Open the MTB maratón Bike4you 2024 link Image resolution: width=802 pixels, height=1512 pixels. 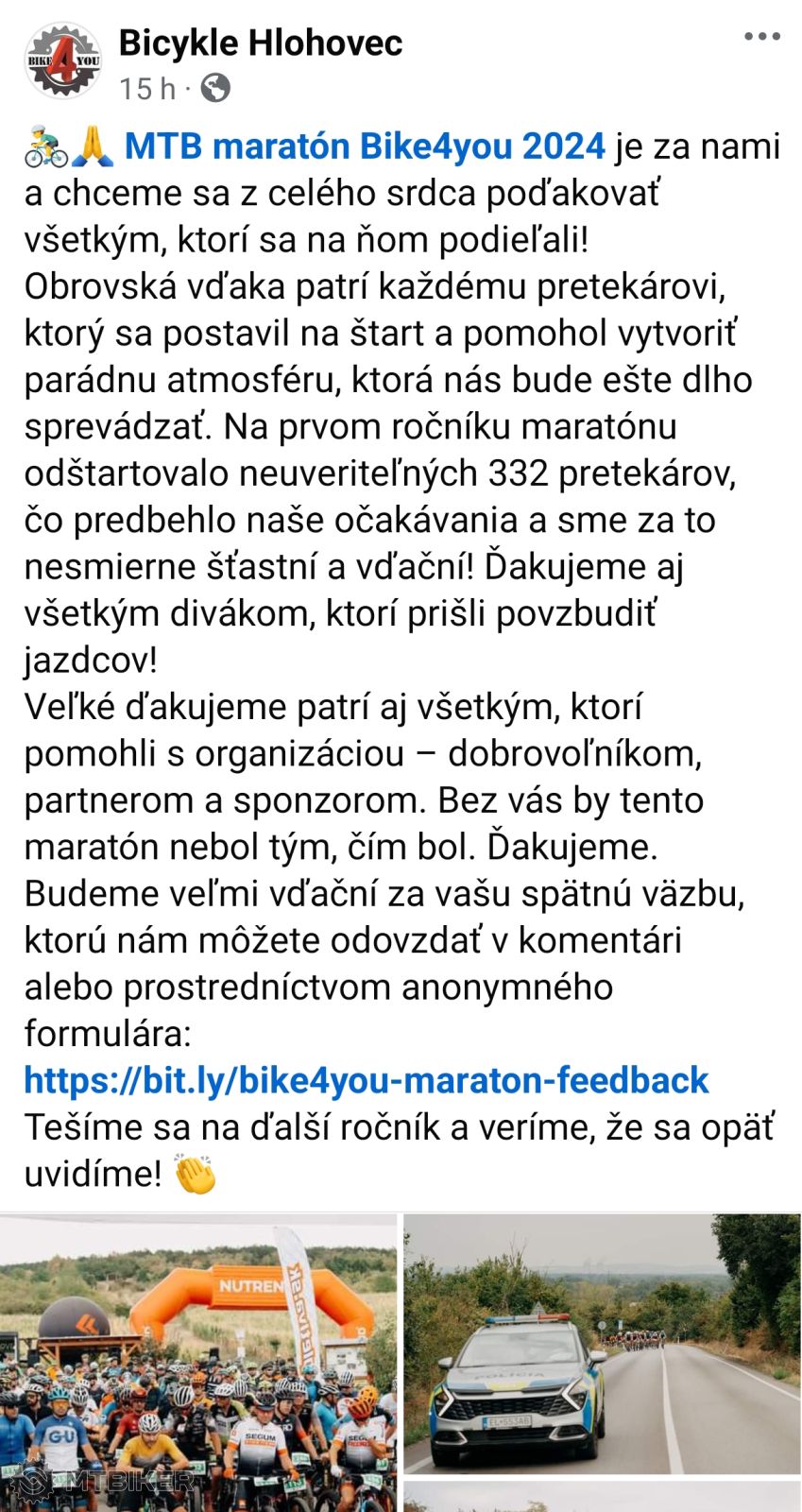[x=365, y=146]
